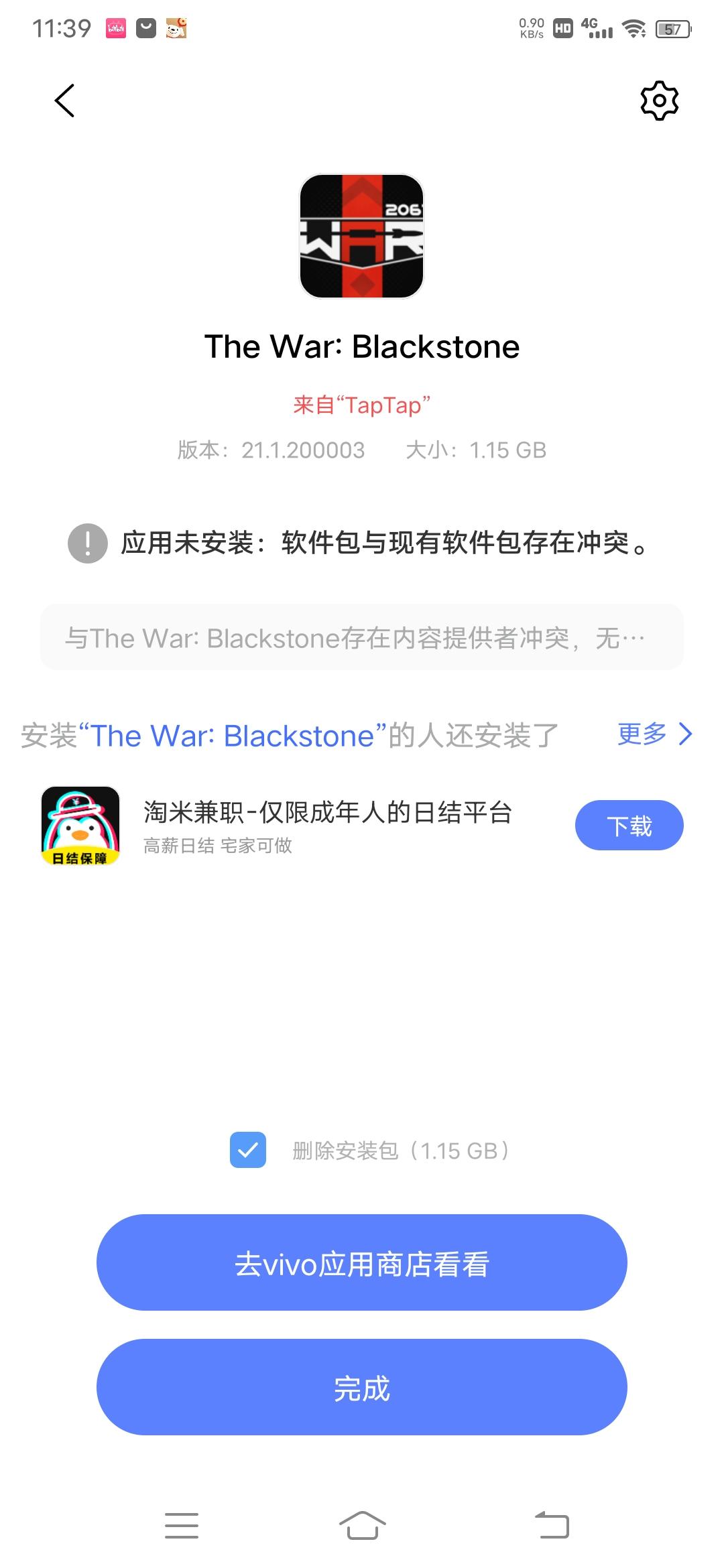Tap the 来自TapTap source label
724x1568 pixels.
(362, 405)
